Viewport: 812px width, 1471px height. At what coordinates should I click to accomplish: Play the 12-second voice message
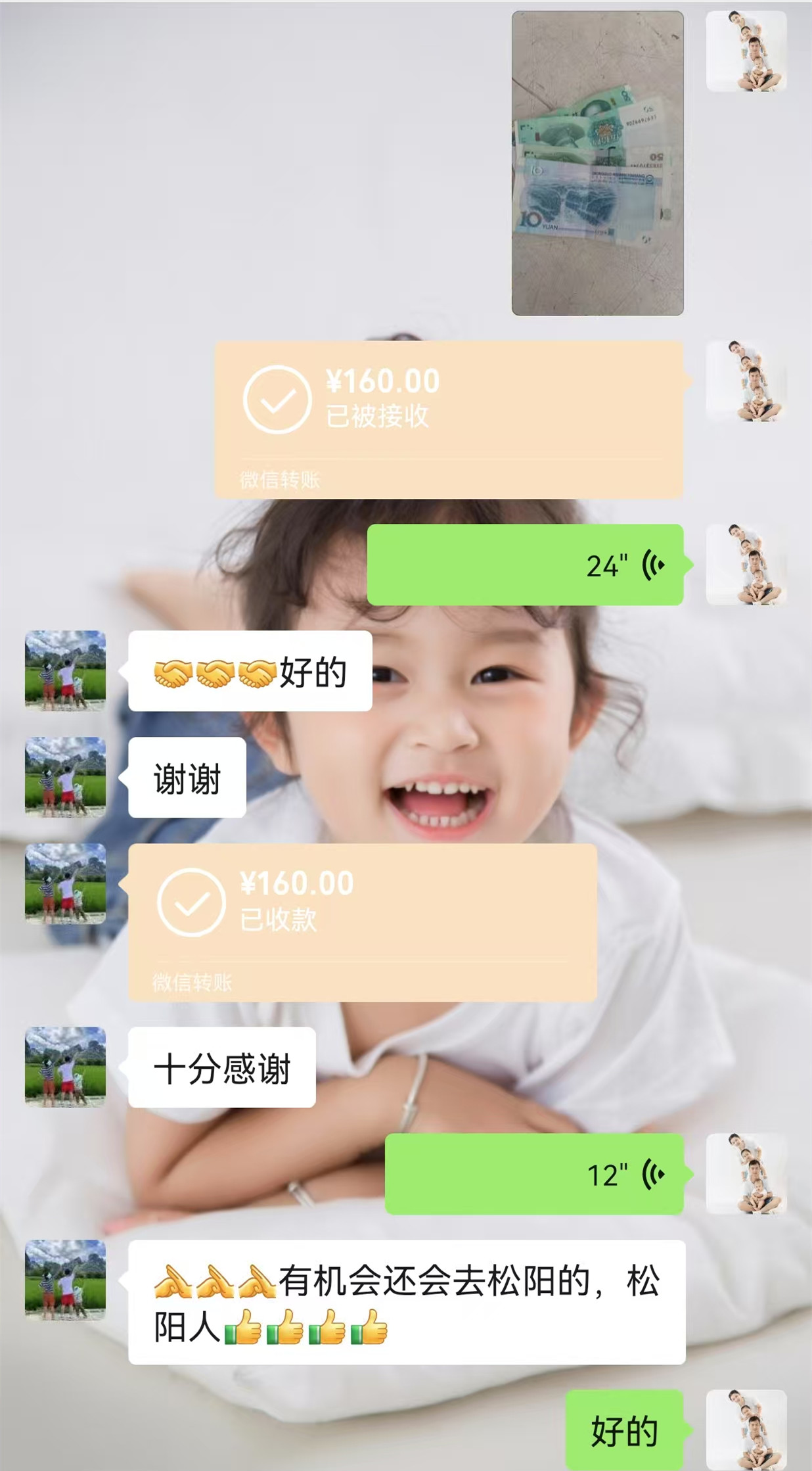(534, 1174)
